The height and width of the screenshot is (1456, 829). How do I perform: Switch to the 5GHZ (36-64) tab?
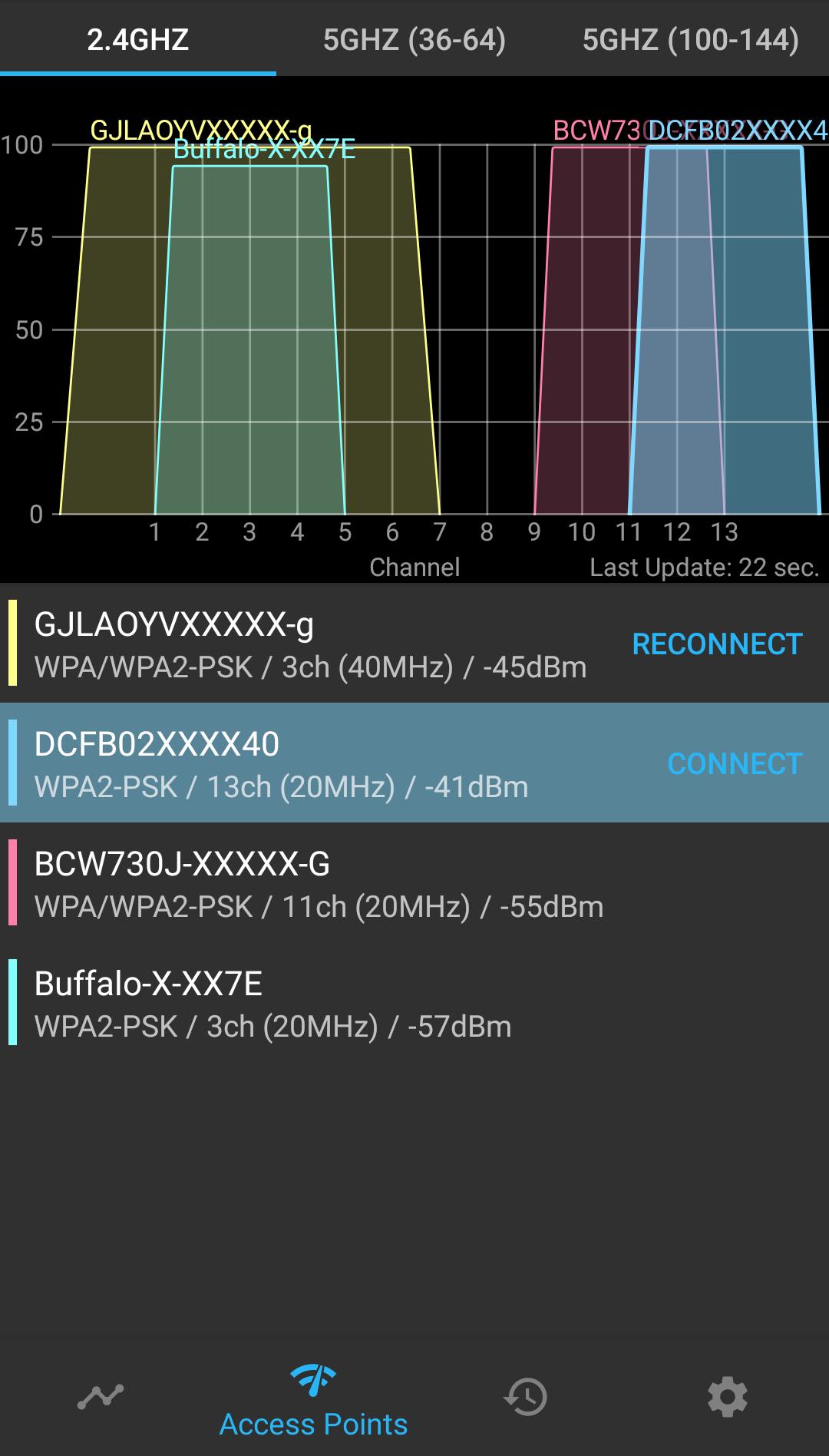414,39
